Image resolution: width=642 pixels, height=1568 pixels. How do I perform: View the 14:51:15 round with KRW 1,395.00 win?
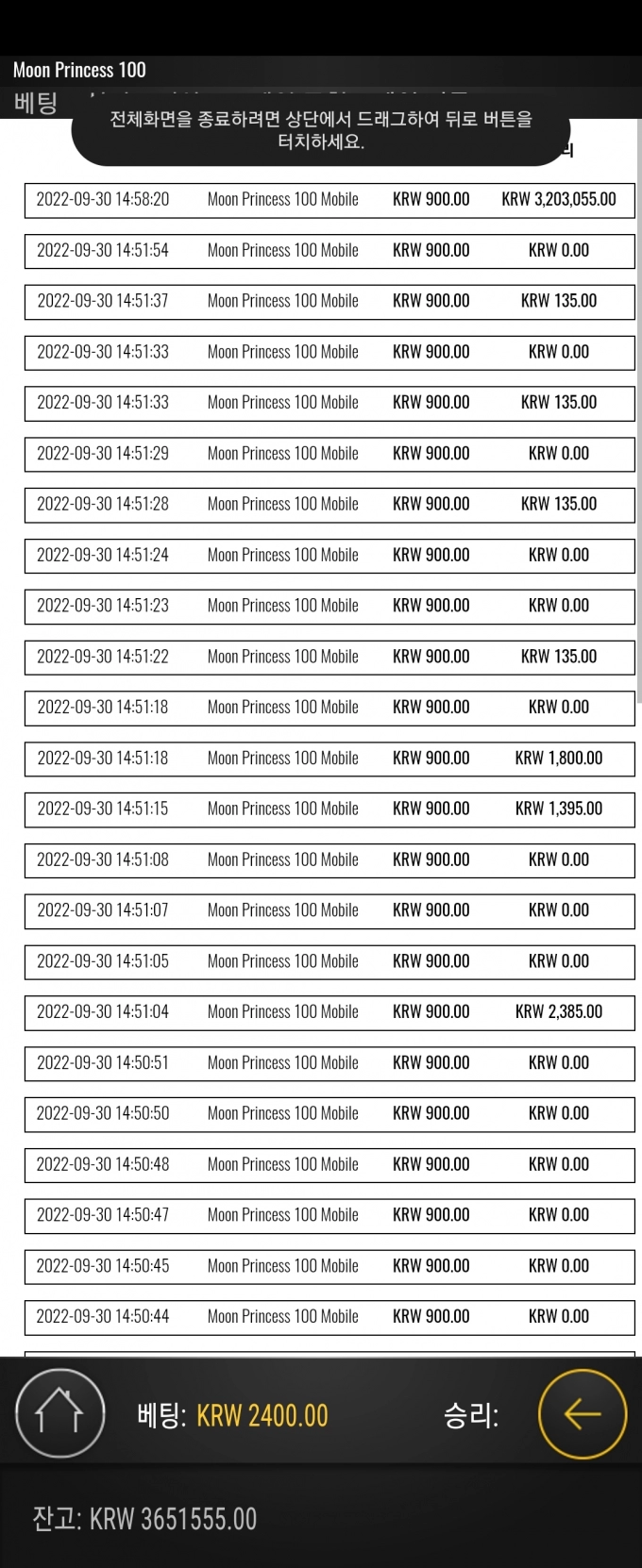point(329,809)
